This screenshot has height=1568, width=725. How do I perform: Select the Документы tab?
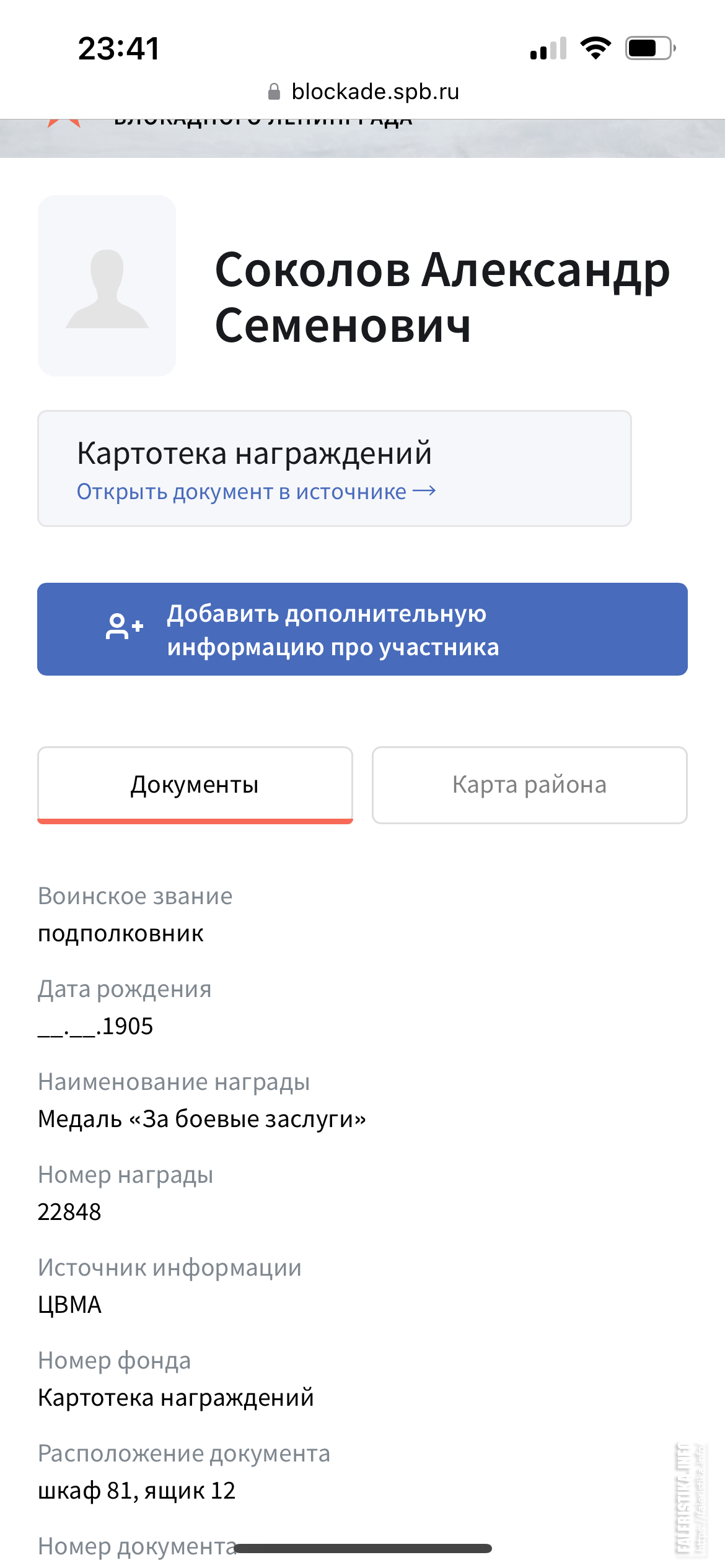point(195,785)
